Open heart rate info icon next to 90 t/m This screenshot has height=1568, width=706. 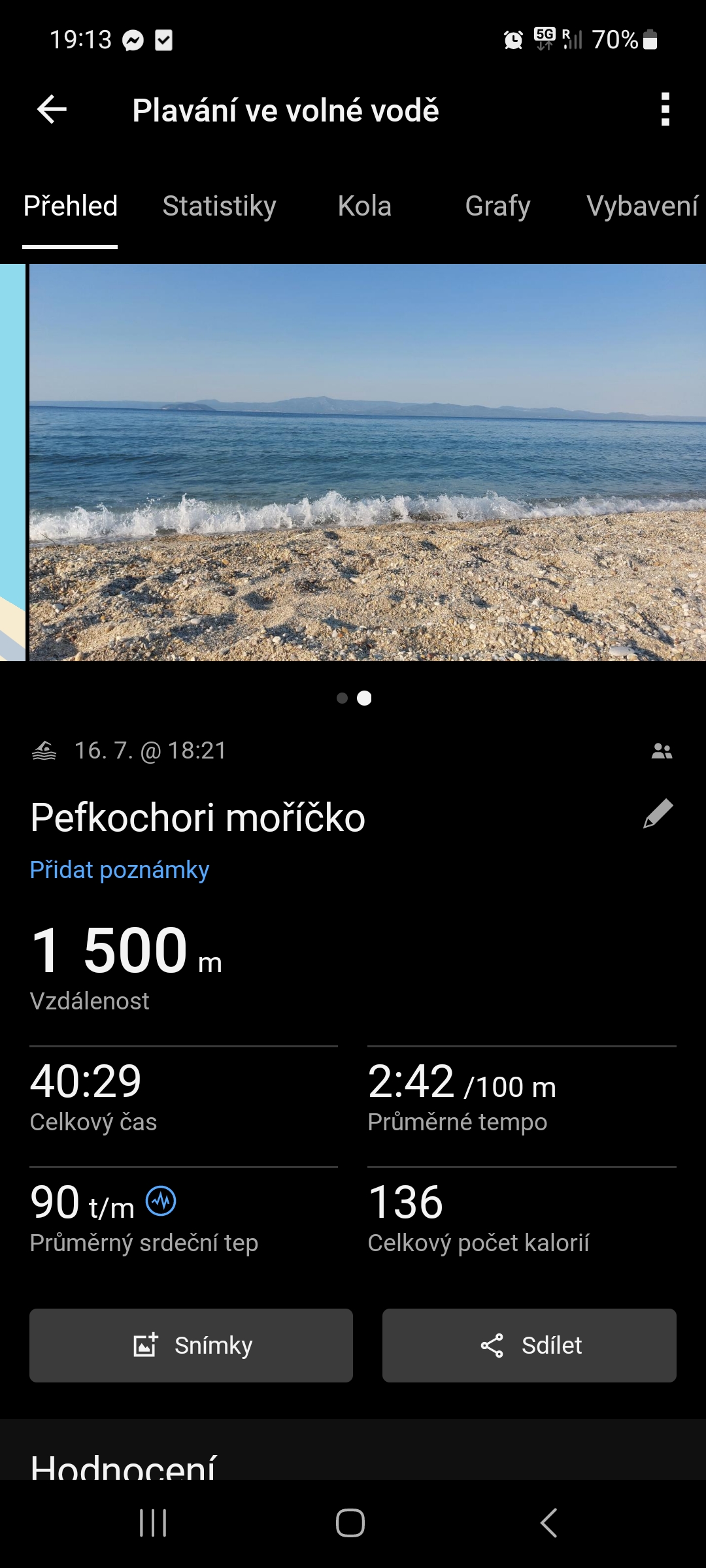point(161,1201)
